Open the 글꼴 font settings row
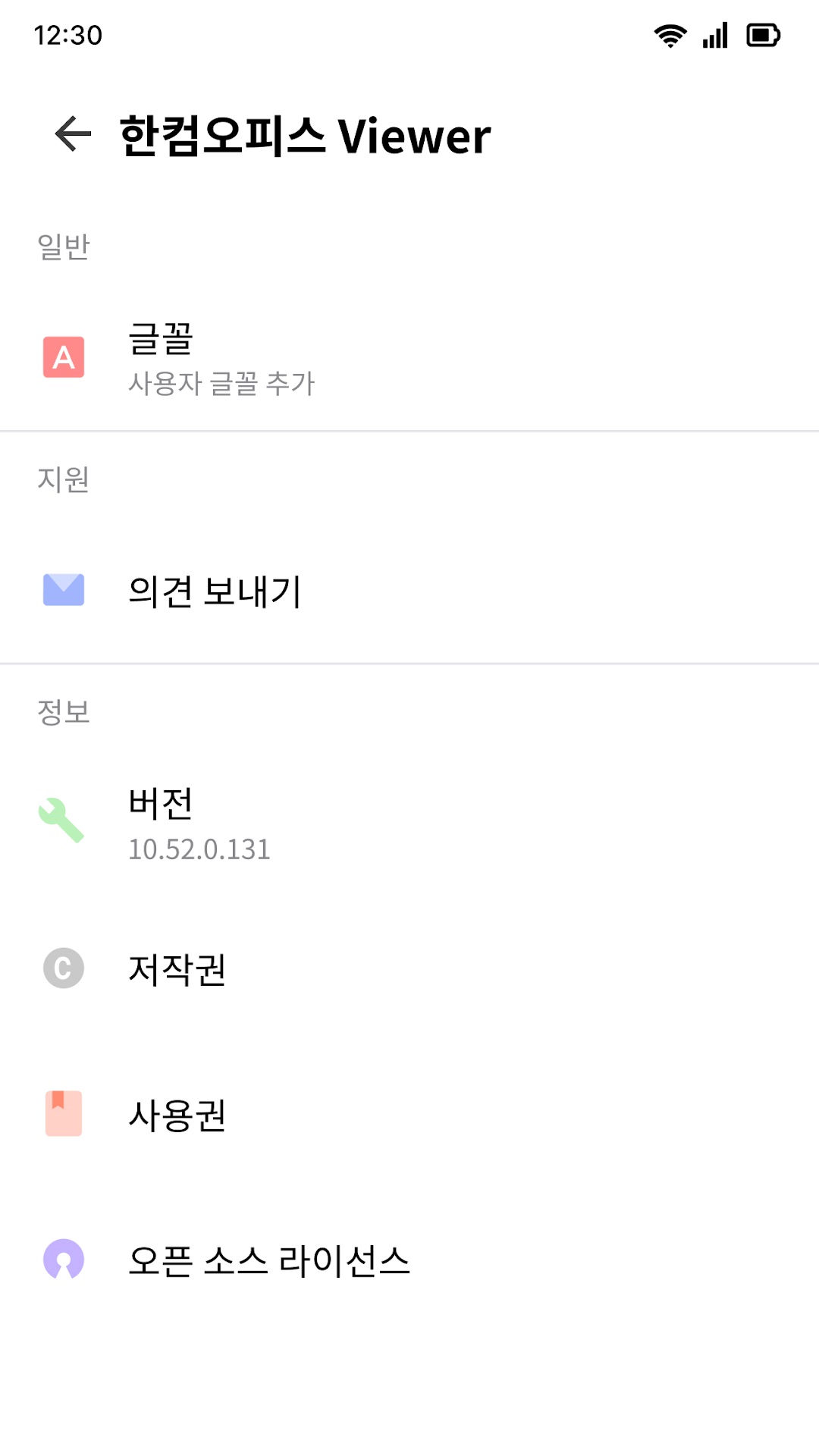 click(x=409, y=357)
